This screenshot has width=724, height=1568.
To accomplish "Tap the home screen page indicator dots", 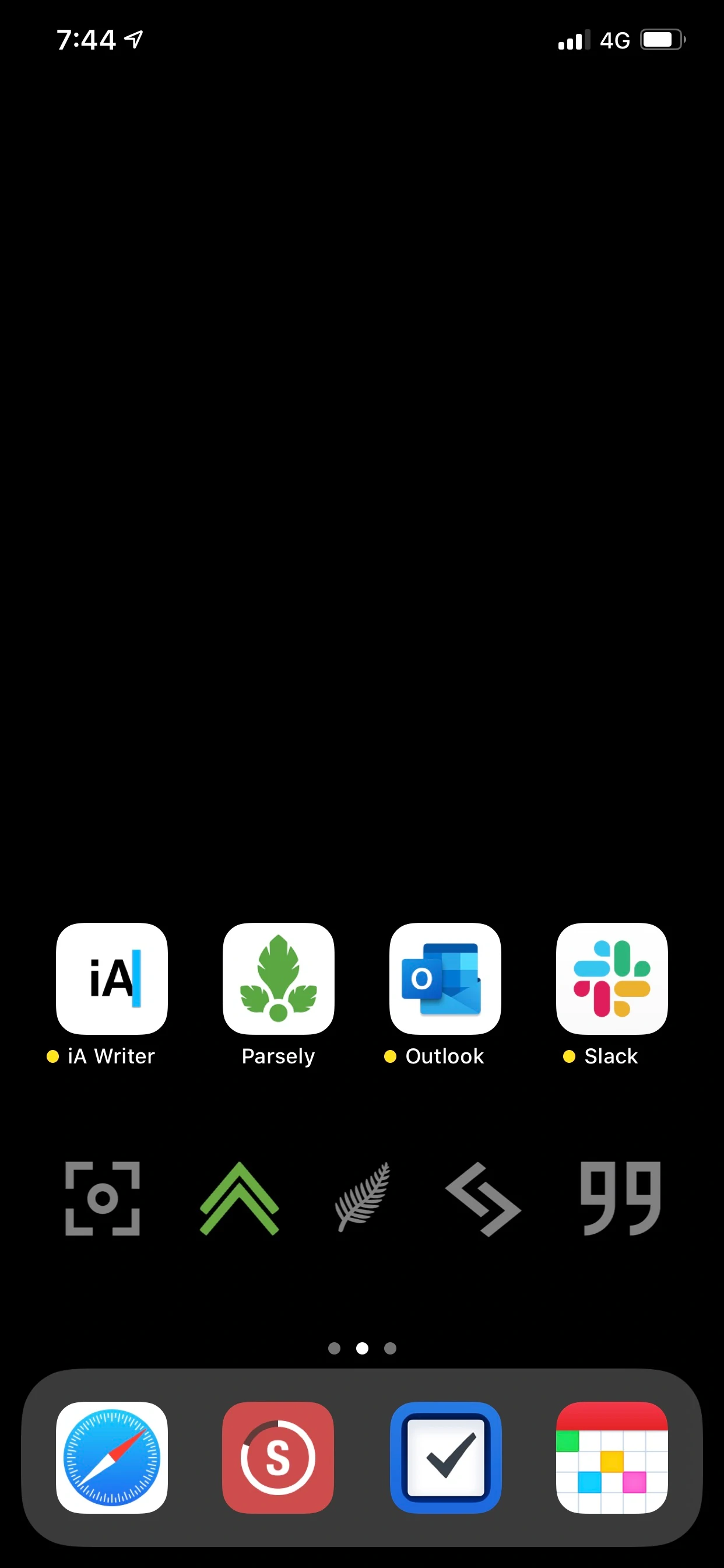I will click(x=362, y=1348).
